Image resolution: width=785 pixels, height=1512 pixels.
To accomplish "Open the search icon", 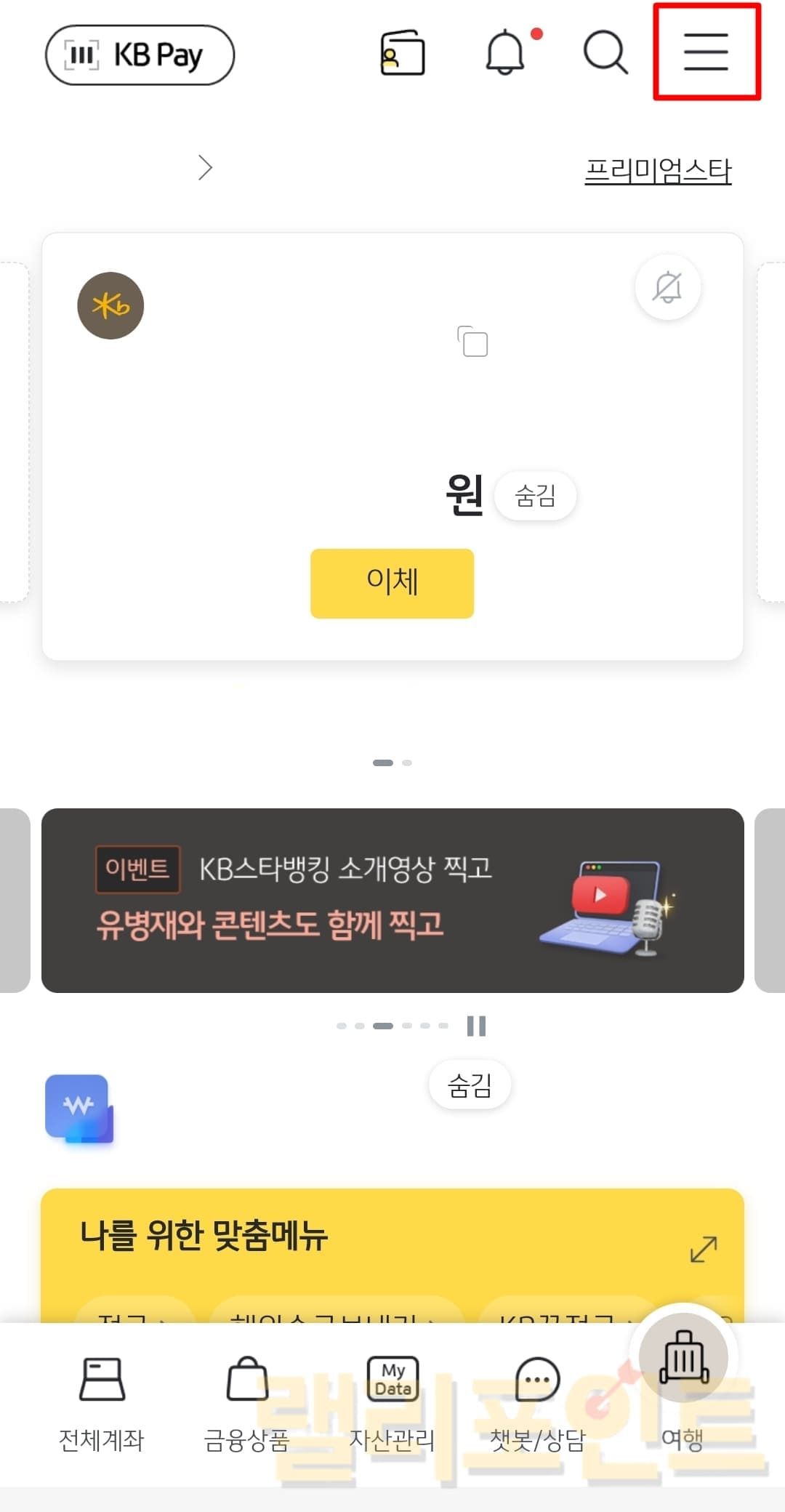I will click(x=605, y=52).
